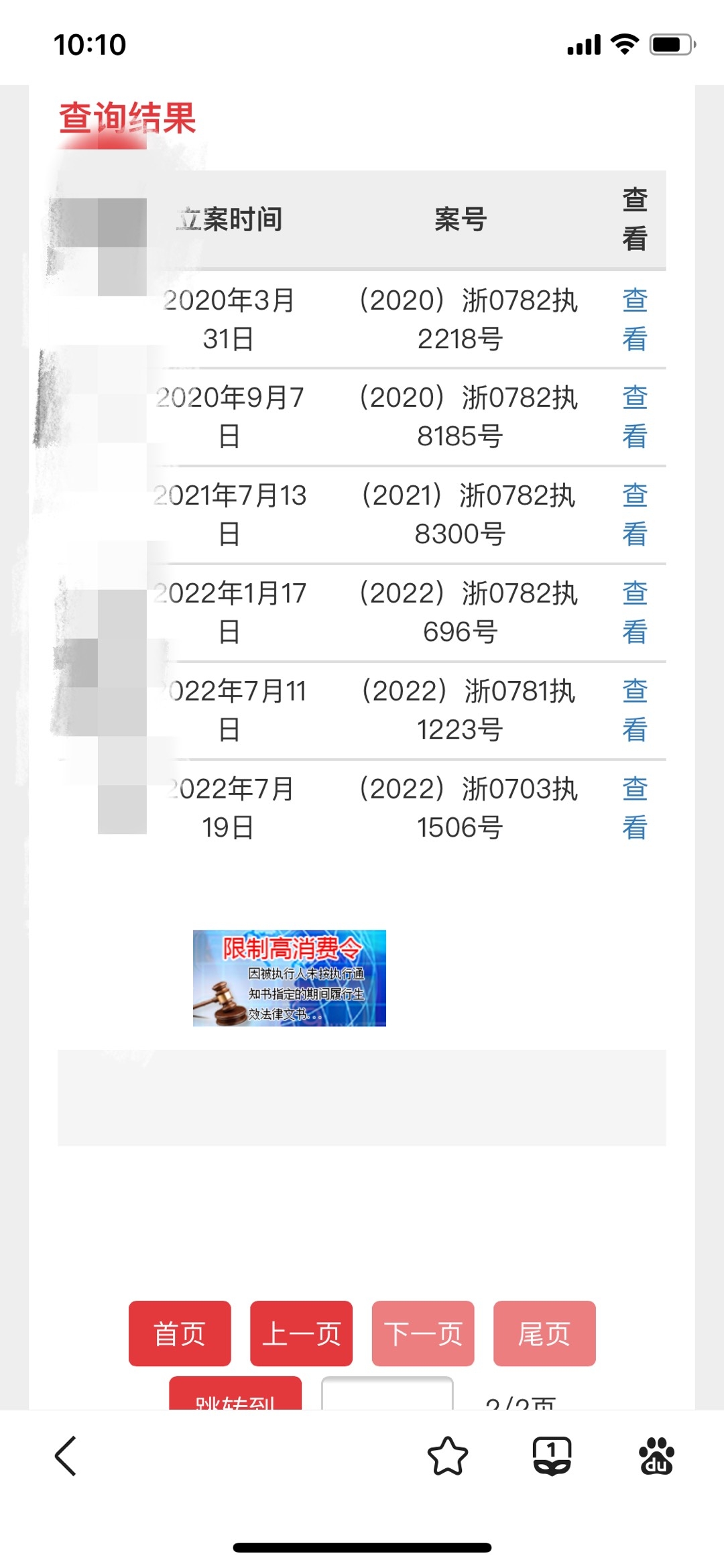Tap 查看 for case 浙0703执1506号
The height and width of the screenshot is (1568, 724).
tap(634, 808)
